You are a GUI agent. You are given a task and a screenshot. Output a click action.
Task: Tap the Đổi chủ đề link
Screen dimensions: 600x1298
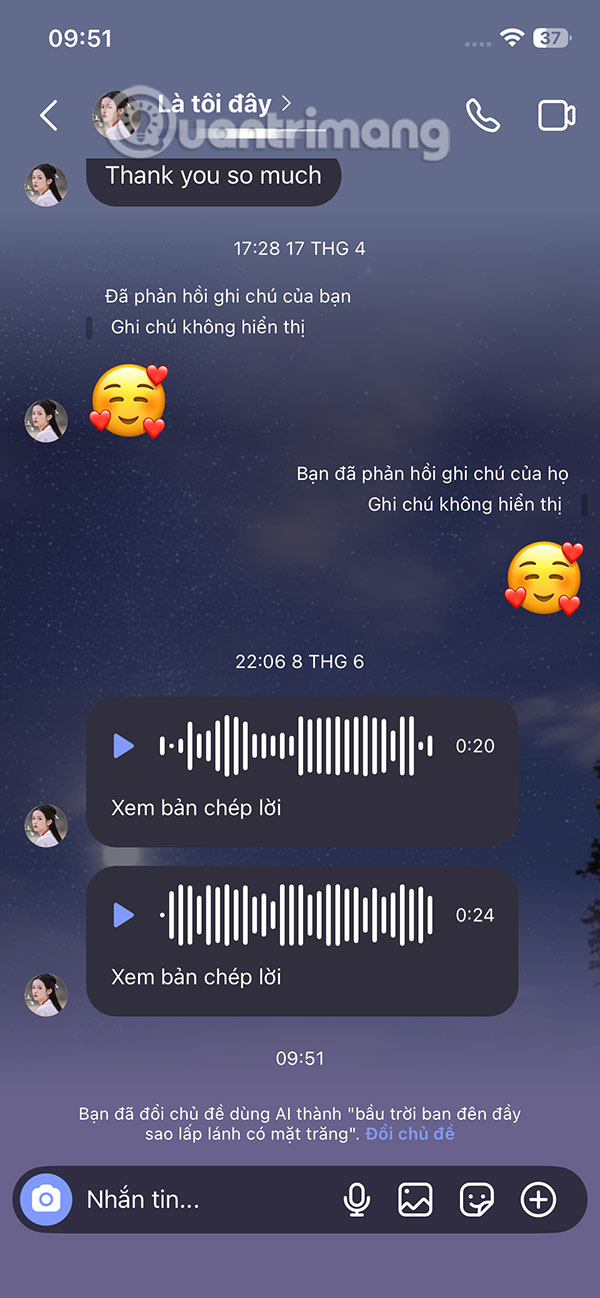410,1133
